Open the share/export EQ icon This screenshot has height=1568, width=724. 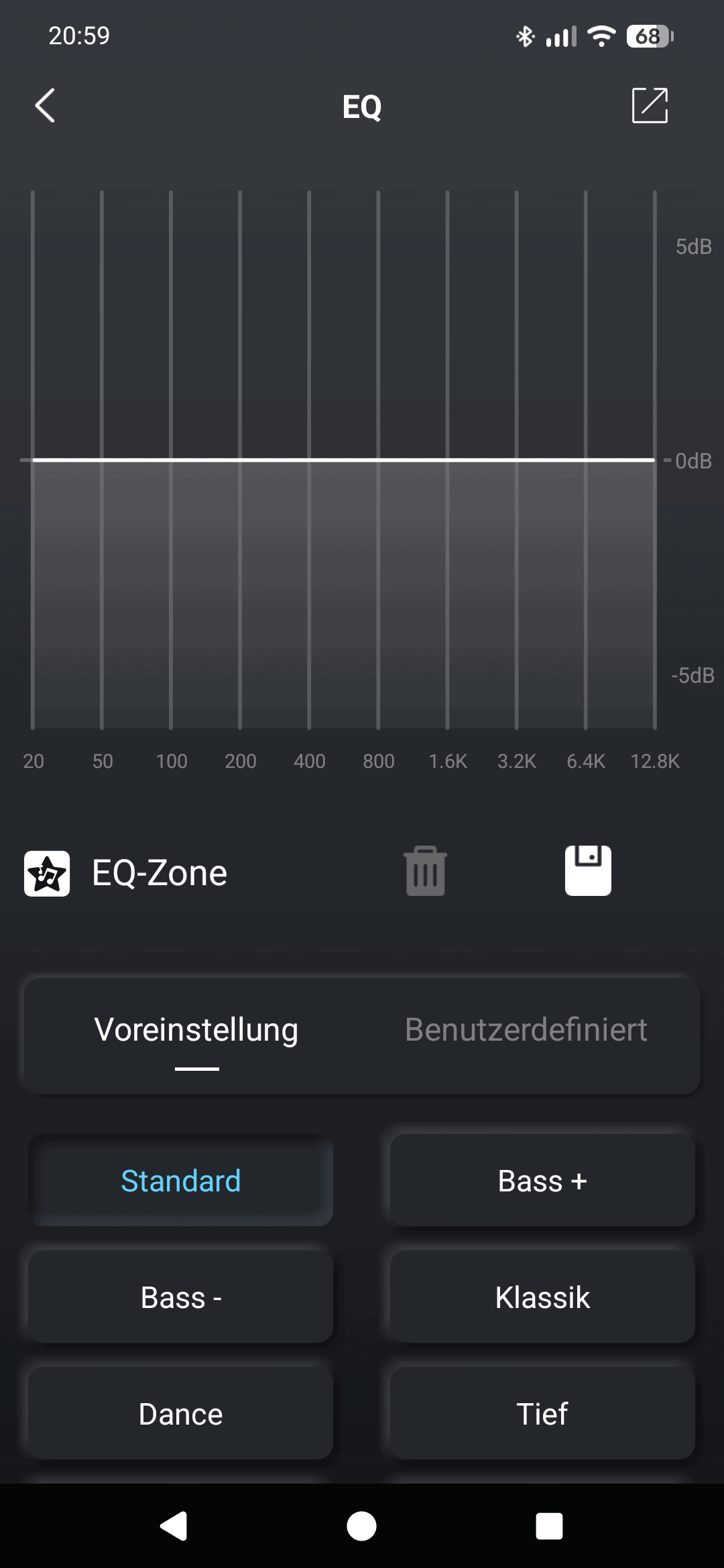(x=650, y=106)
